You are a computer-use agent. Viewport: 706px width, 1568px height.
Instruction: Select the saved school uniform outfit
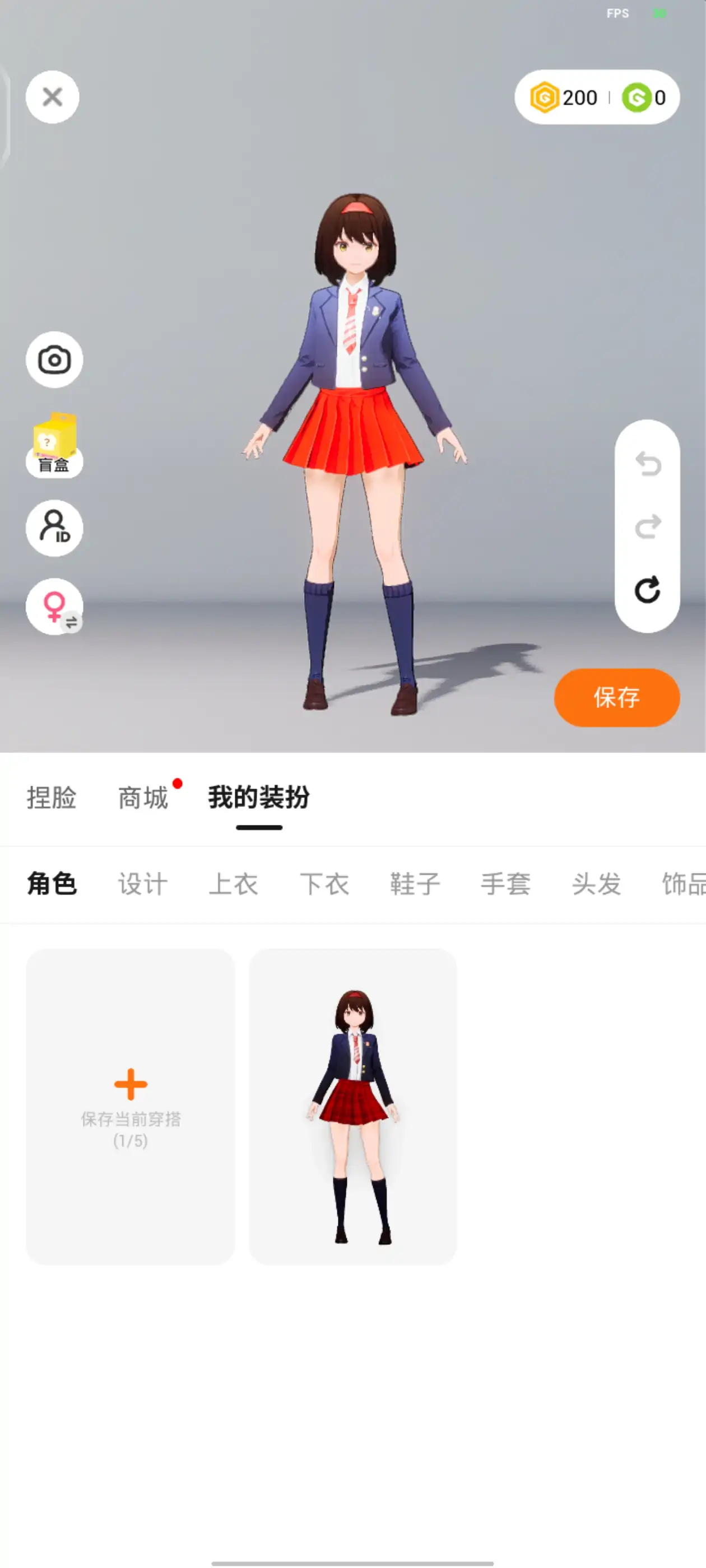352,1106
